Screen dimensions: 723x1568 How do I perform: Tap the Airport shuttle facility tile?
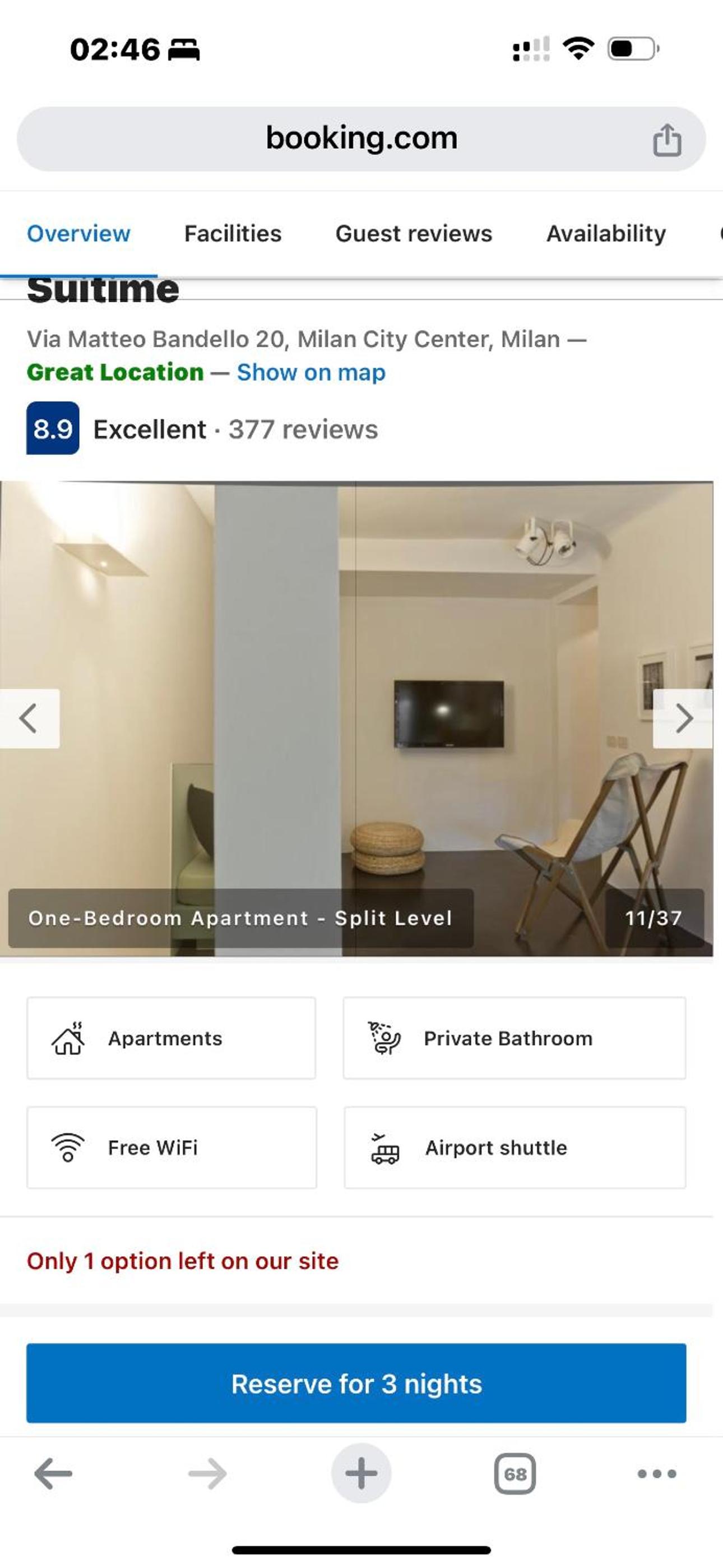click(x=515, y=1148)
